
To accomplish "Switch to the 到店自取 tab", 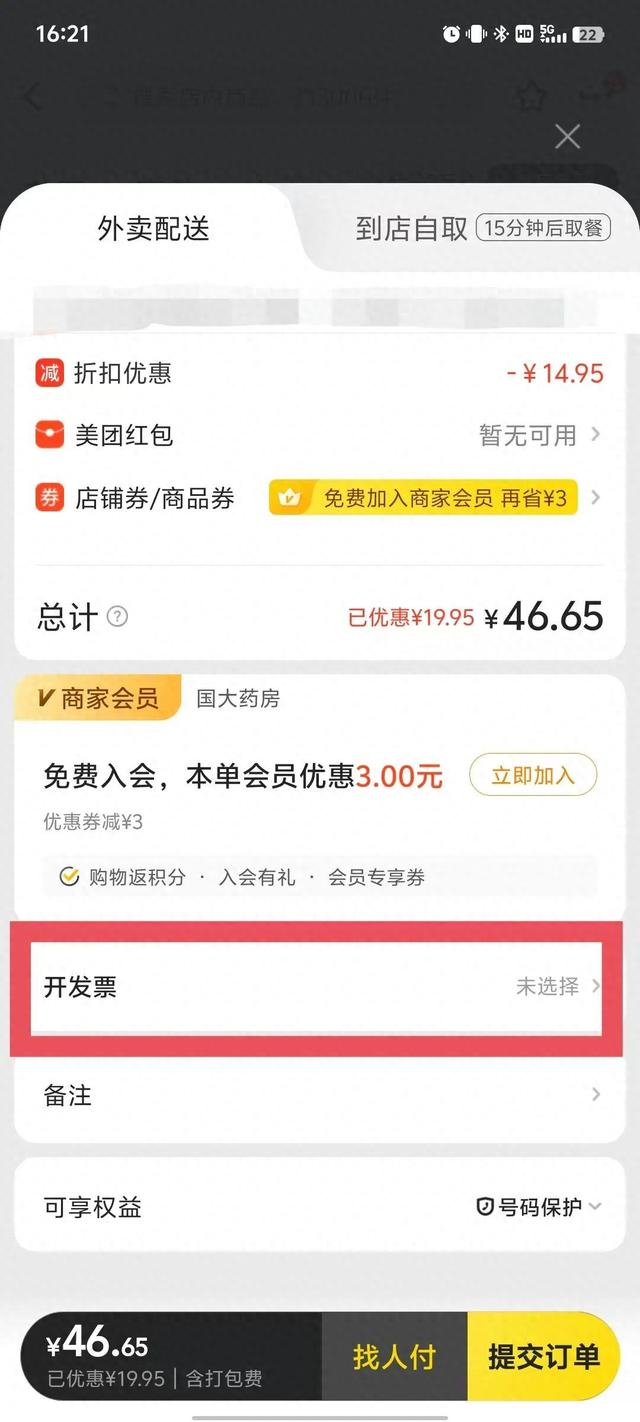I will point(411,228).
